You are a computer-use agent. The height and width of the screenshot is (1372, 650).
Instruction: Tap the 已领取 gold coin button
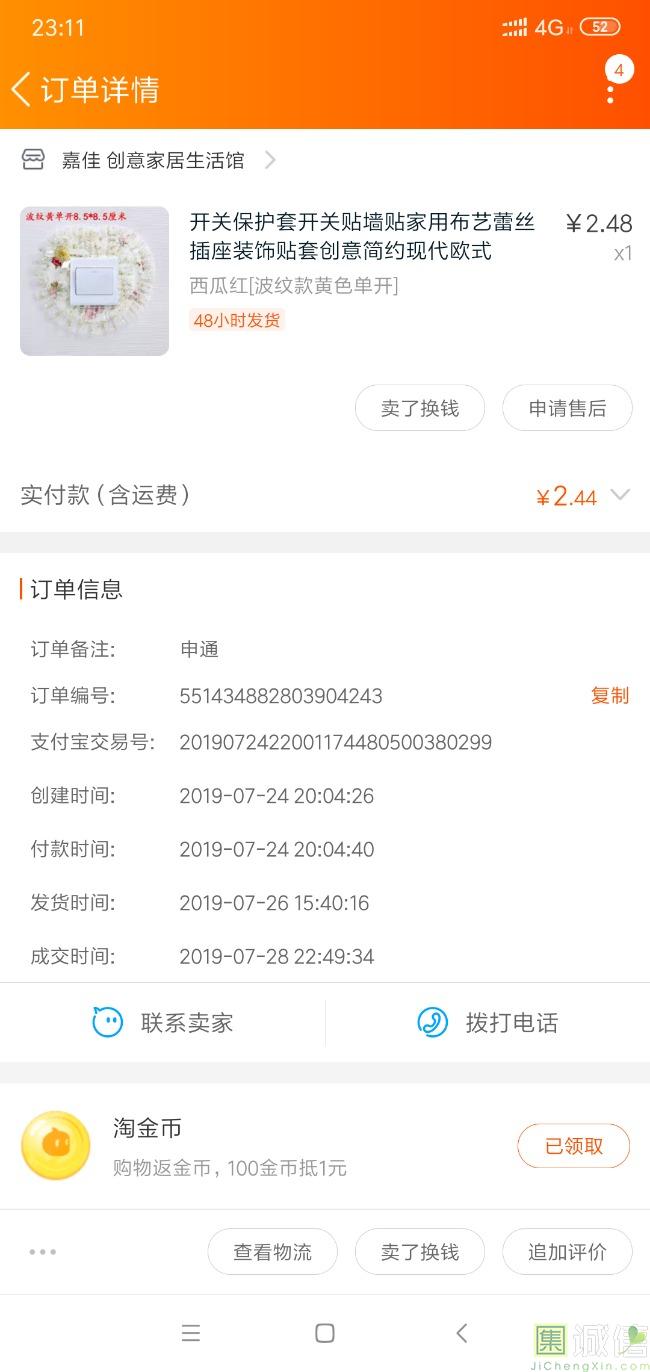click(x=573, y=1146)
